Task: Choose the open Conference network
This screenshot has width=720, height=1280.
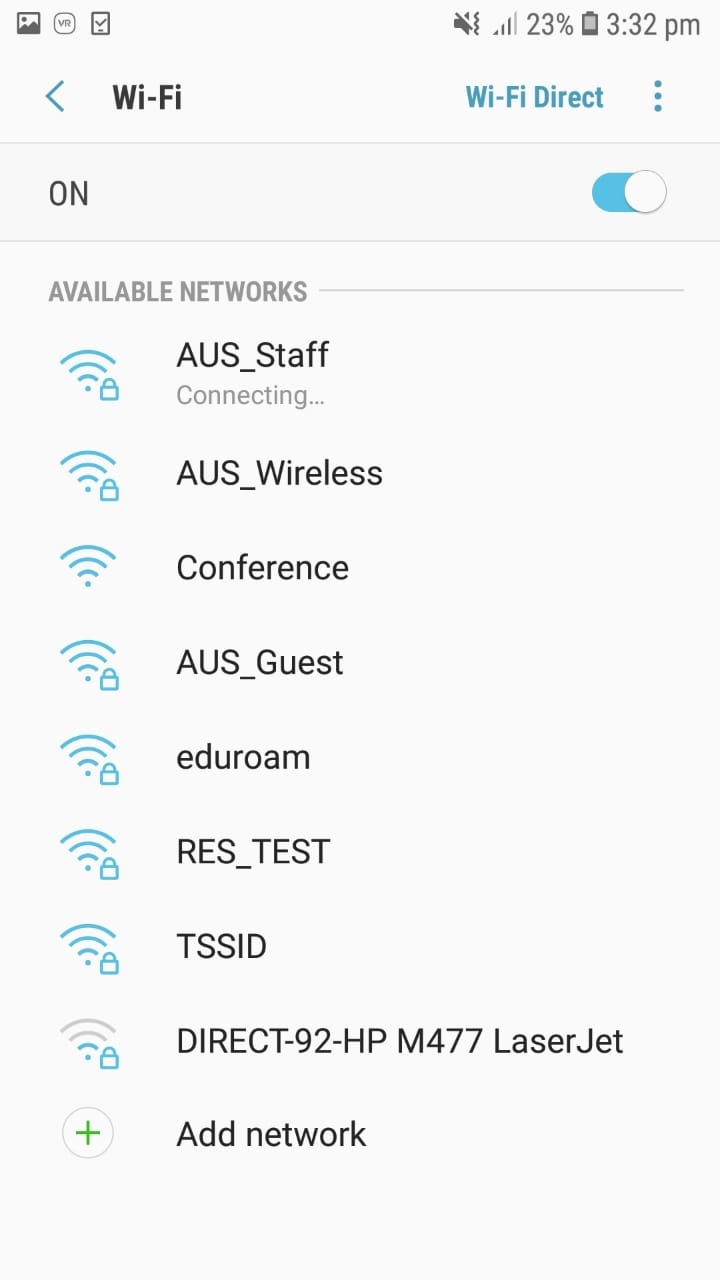Action: coord(360,567)
